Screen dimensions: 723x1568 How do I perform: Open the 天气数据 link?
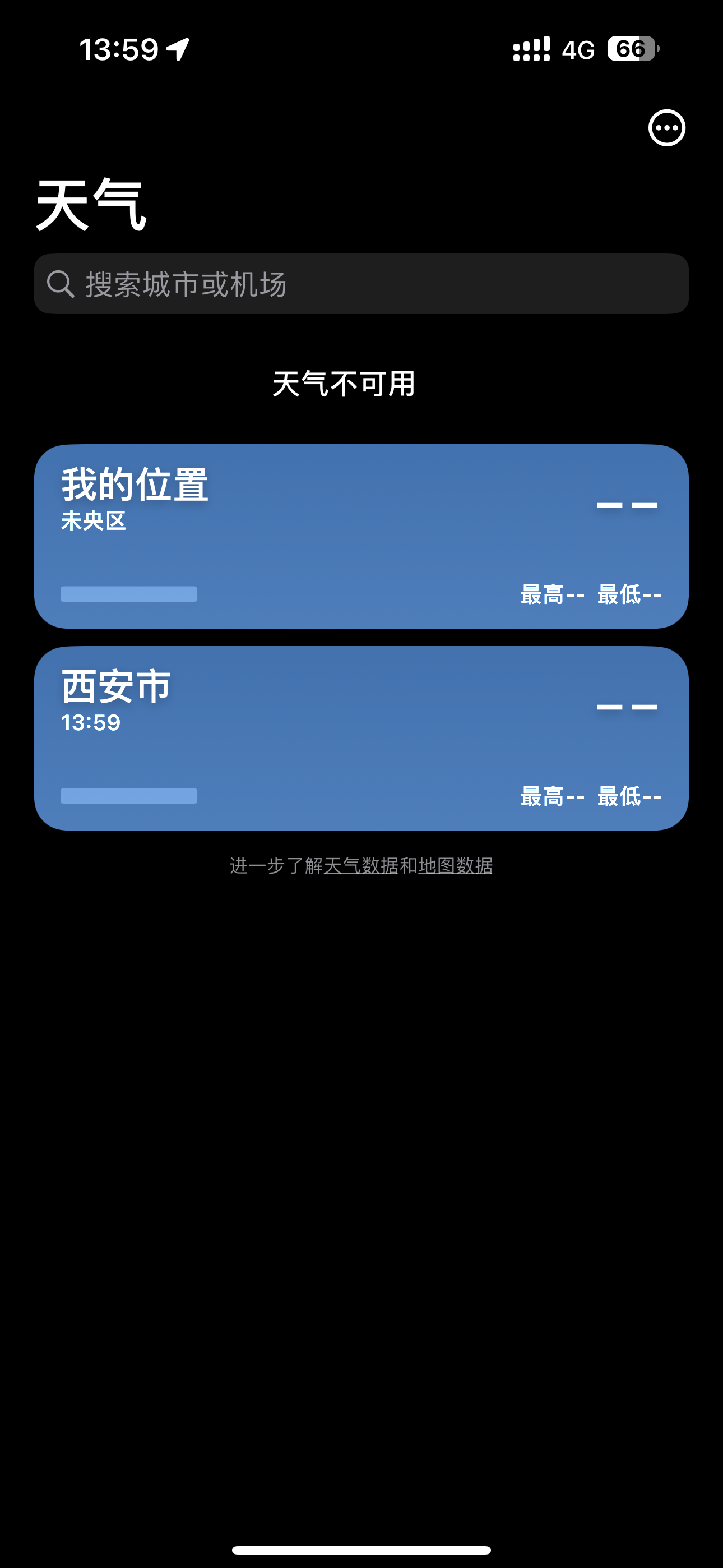361,865
